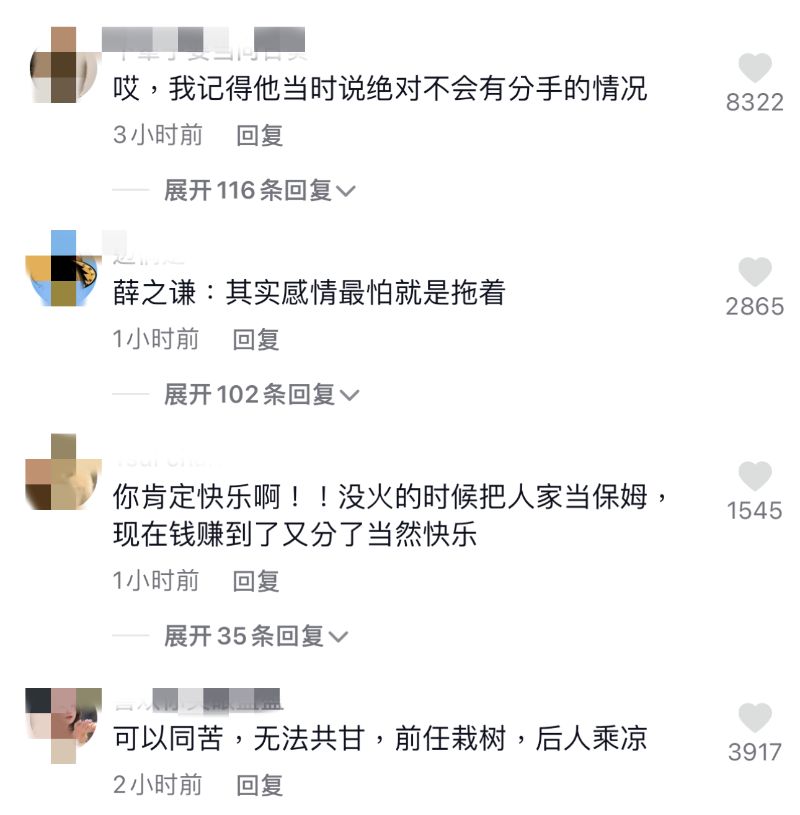Reply to the comment posted 3小时前

tap(260, 136)
